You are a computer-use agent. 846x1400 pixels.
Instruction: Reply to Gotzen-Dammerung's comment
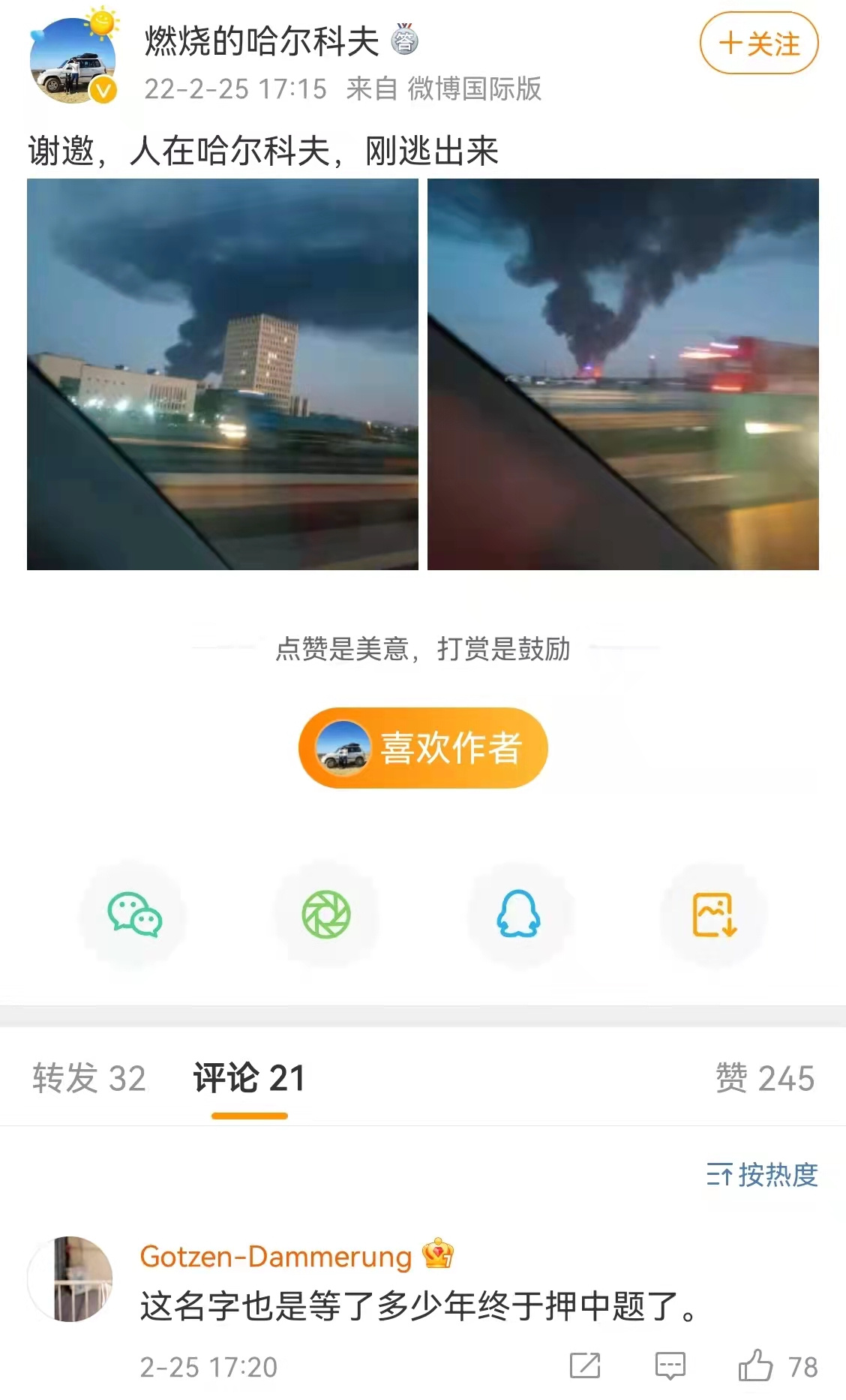point(670,1366)
